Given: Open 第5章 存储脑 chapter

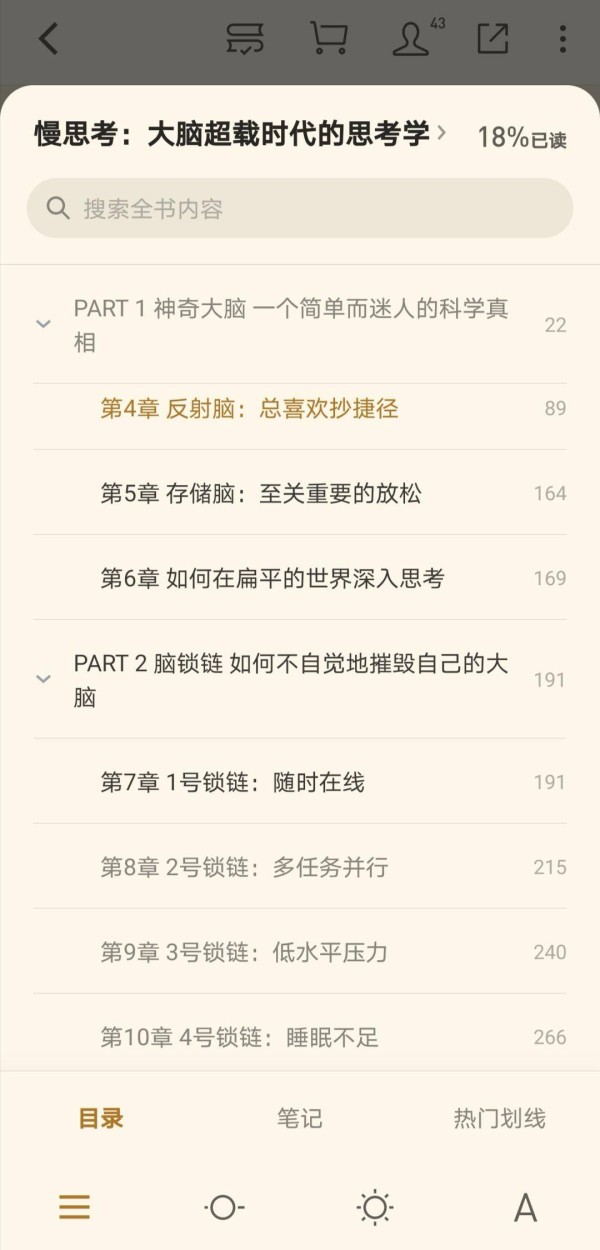Looking at the screenshot, I should pos(260,493).
